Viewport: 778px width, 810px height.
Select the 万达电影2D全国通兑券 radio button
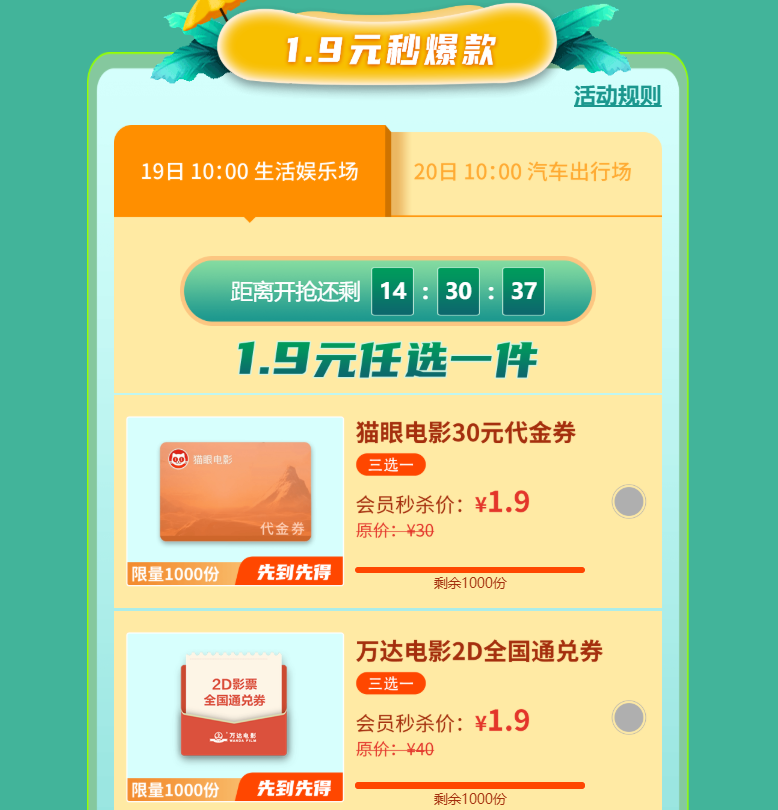tap(628, 717)
